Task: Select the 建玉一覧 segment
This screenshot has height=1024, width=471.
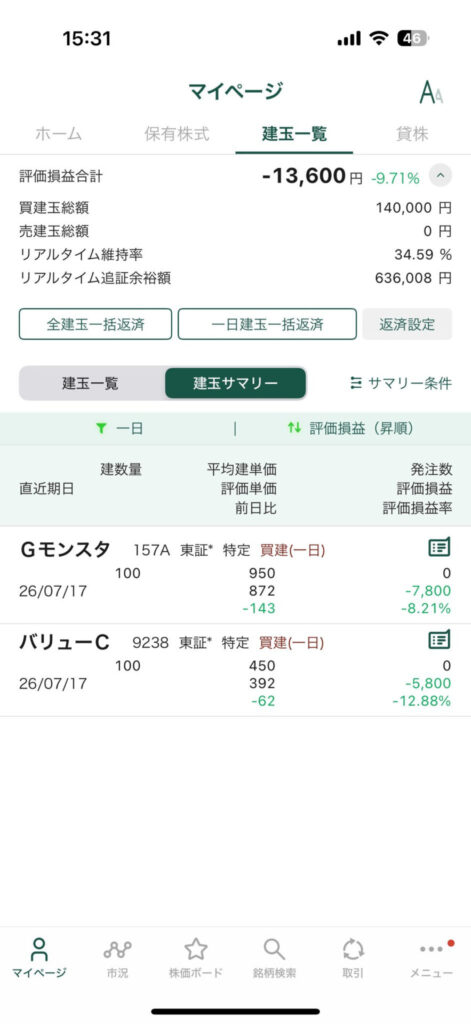Action: click(x=91, y=383)
